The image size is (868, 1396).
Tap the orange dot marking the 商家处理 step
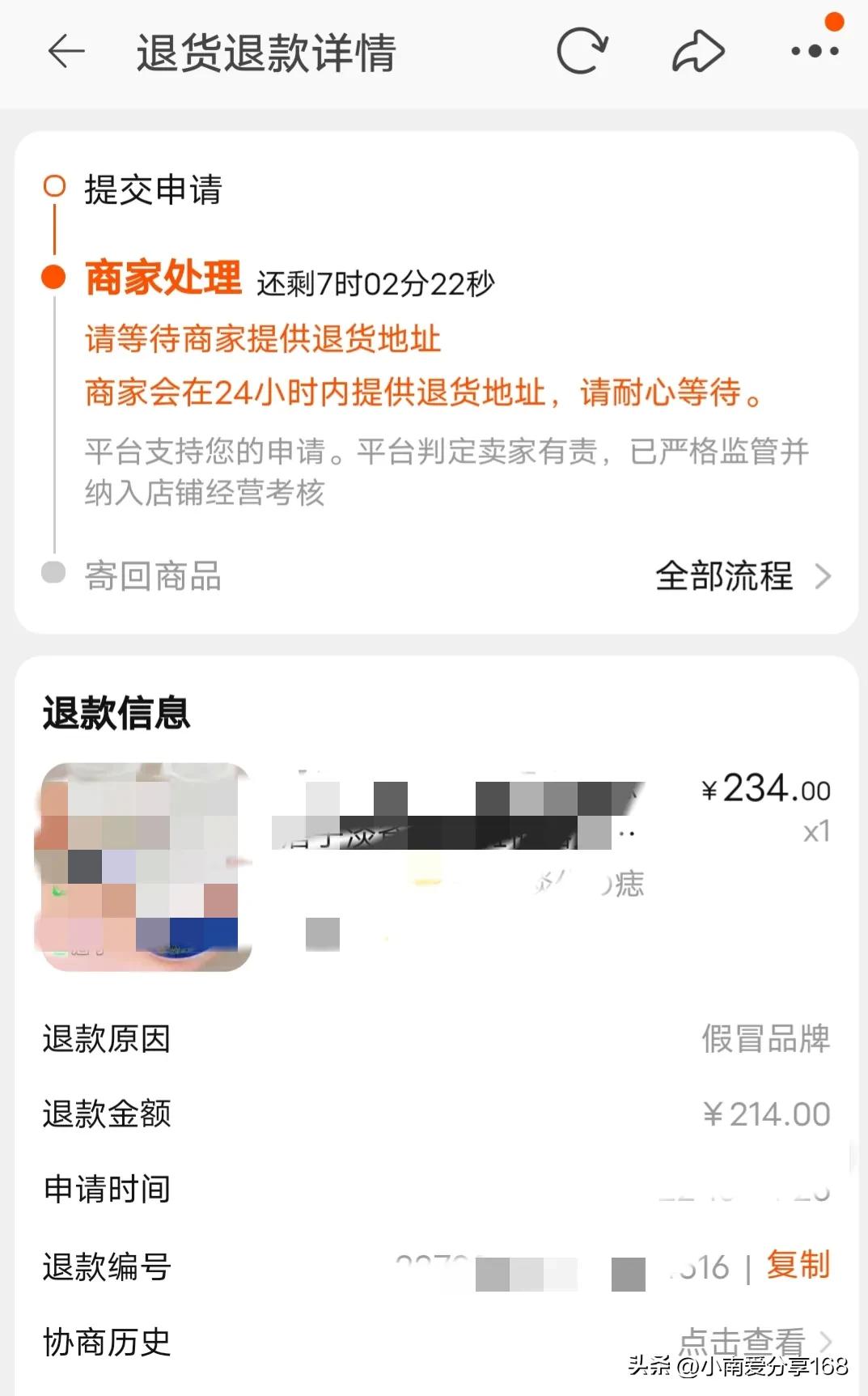coord(53,278)
